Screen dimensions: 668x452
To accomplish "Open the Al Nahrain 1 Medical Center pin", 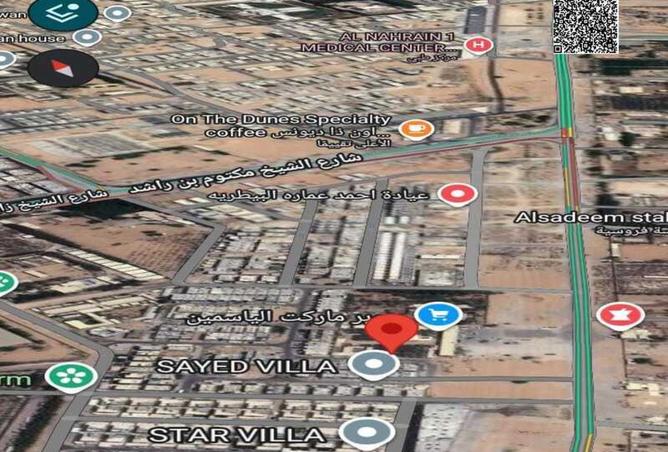I will (480, 44).
